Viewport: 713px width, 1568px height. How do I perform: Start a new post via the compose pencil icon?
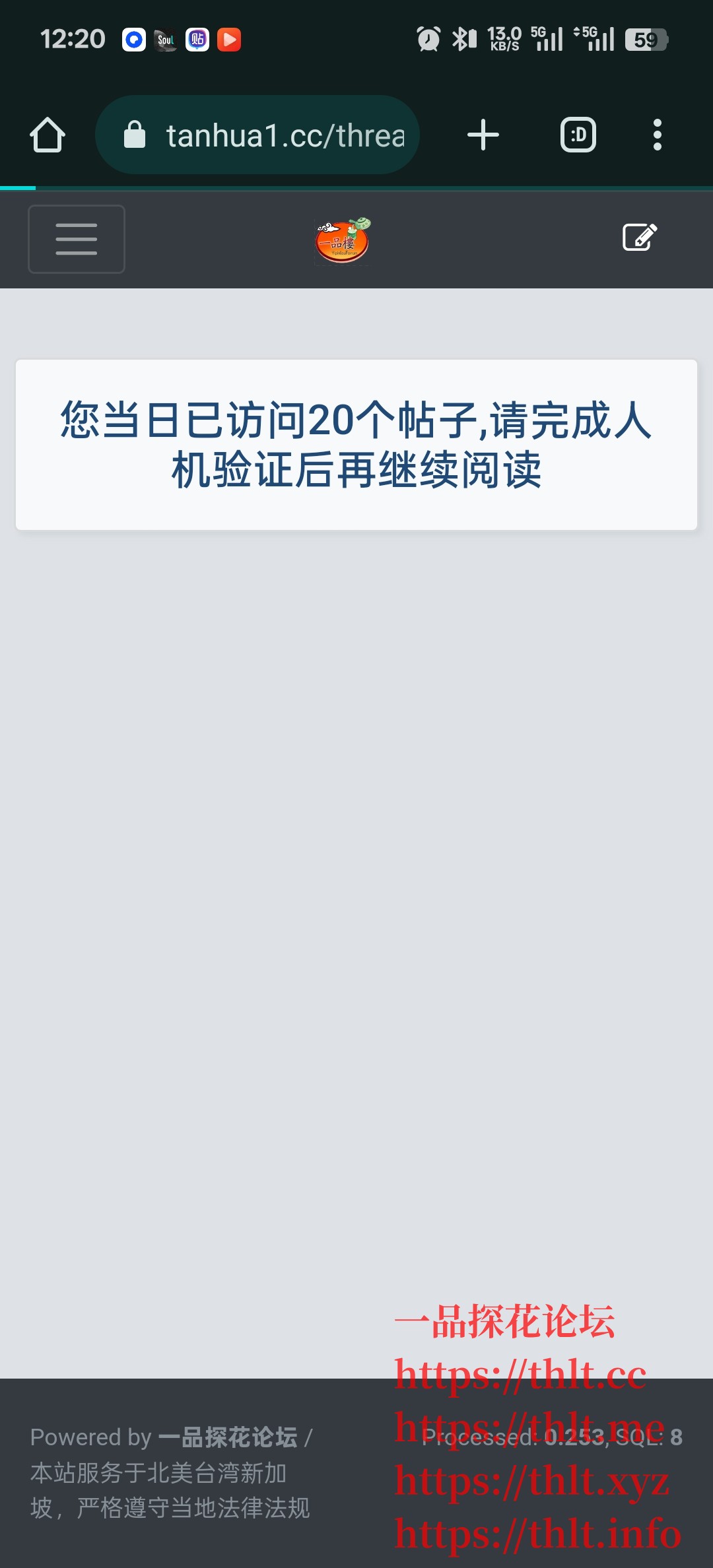click(x=640, y=238)
